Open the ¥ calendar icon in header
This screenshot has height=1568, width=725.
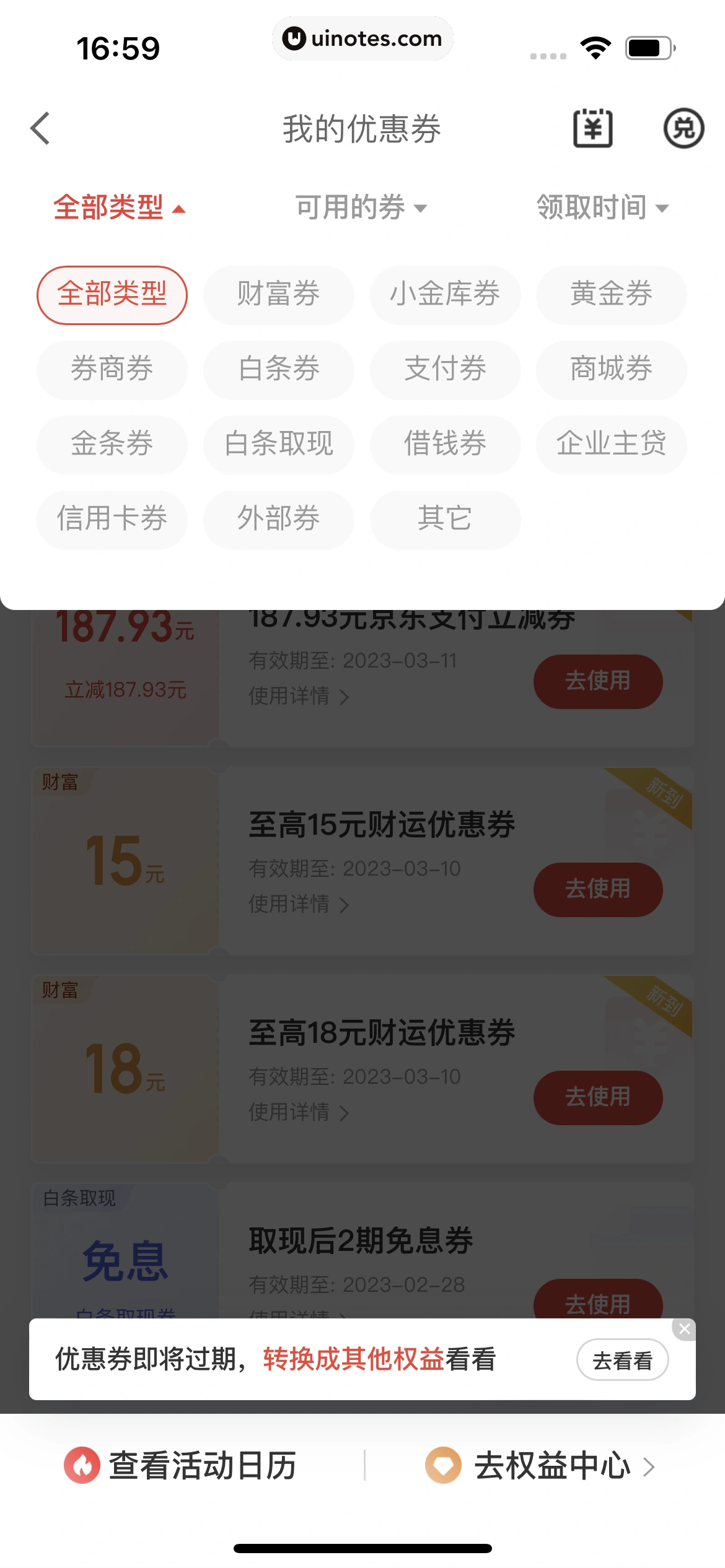click(592, 129)
